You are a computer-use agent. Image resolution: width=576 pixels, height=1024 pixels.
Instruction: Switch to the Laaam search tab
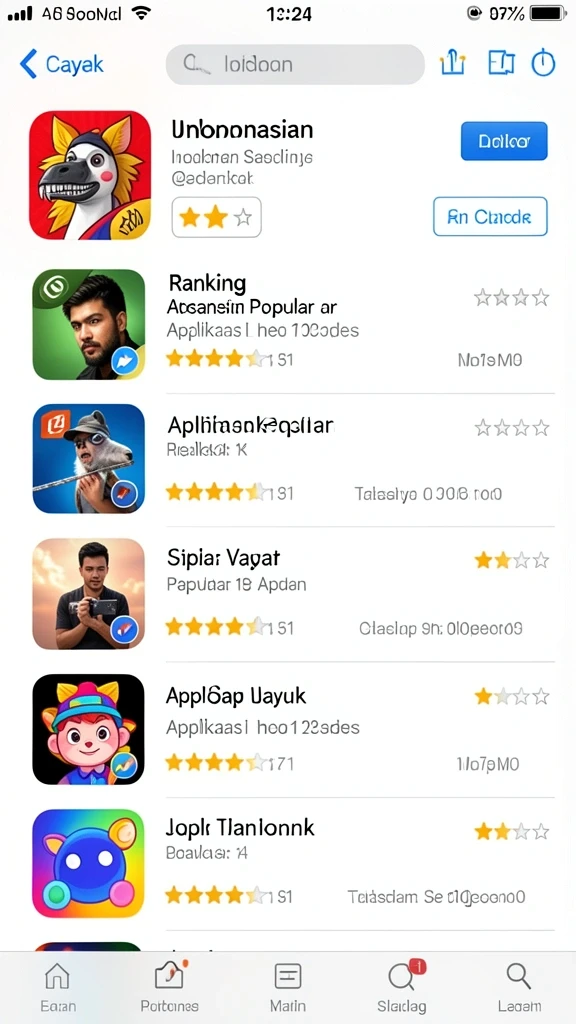coord(519,987)
